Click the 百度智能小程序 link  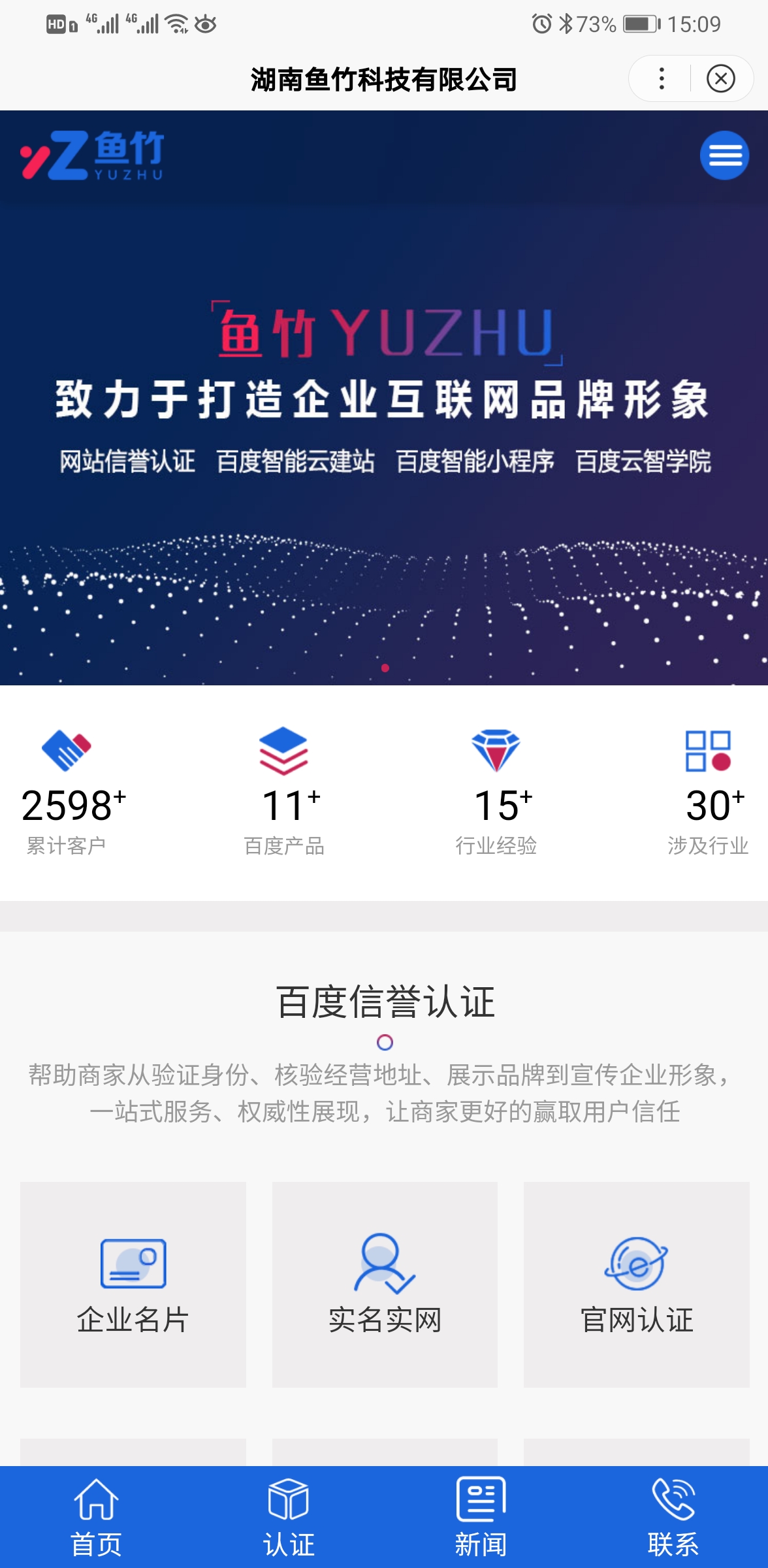(476, 461)
